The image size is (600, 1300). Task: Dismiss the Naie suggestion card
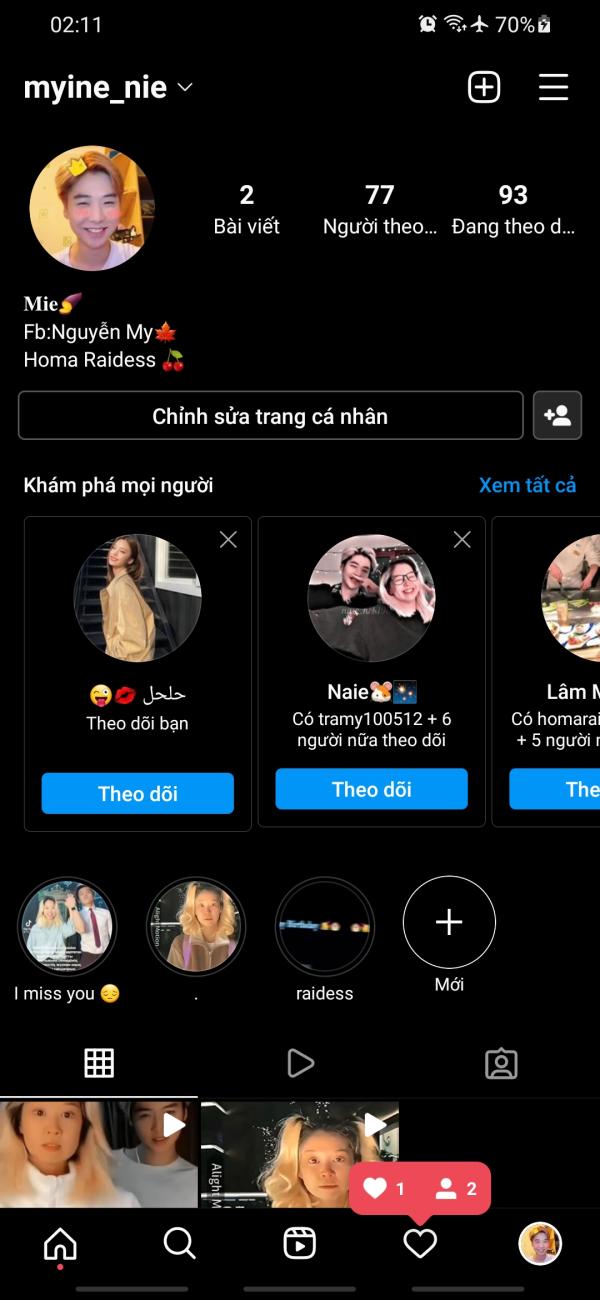(x=462, y=540)
